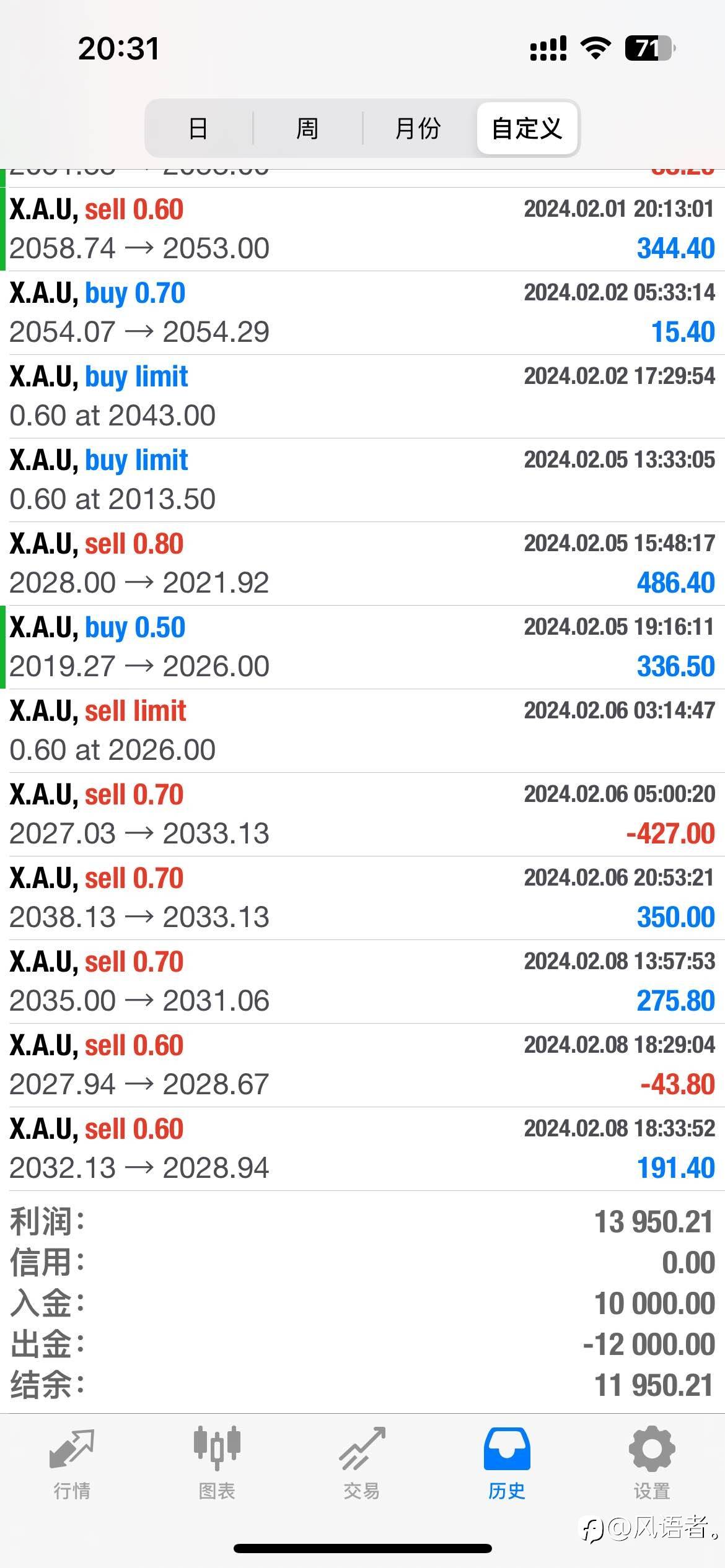
Task: Open the sell 0.70 trade losing -427.00
Action: [362, 814]
